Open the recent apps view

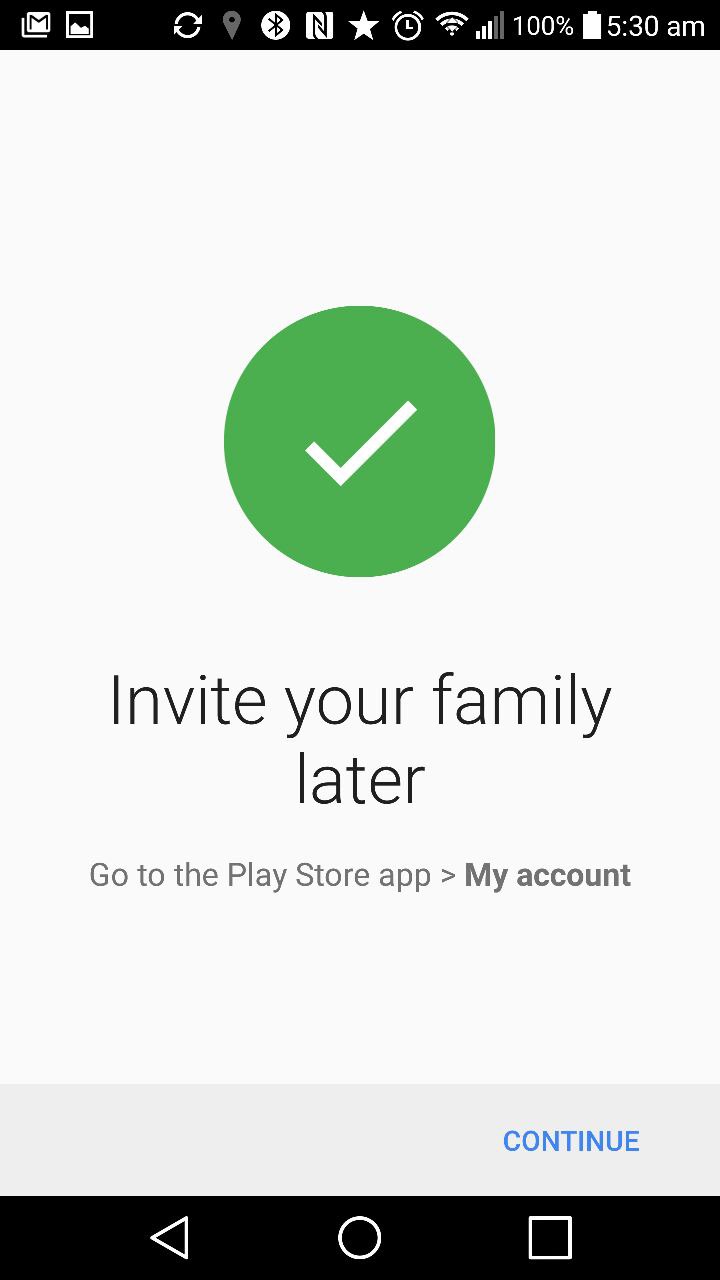pos(549,1237)
